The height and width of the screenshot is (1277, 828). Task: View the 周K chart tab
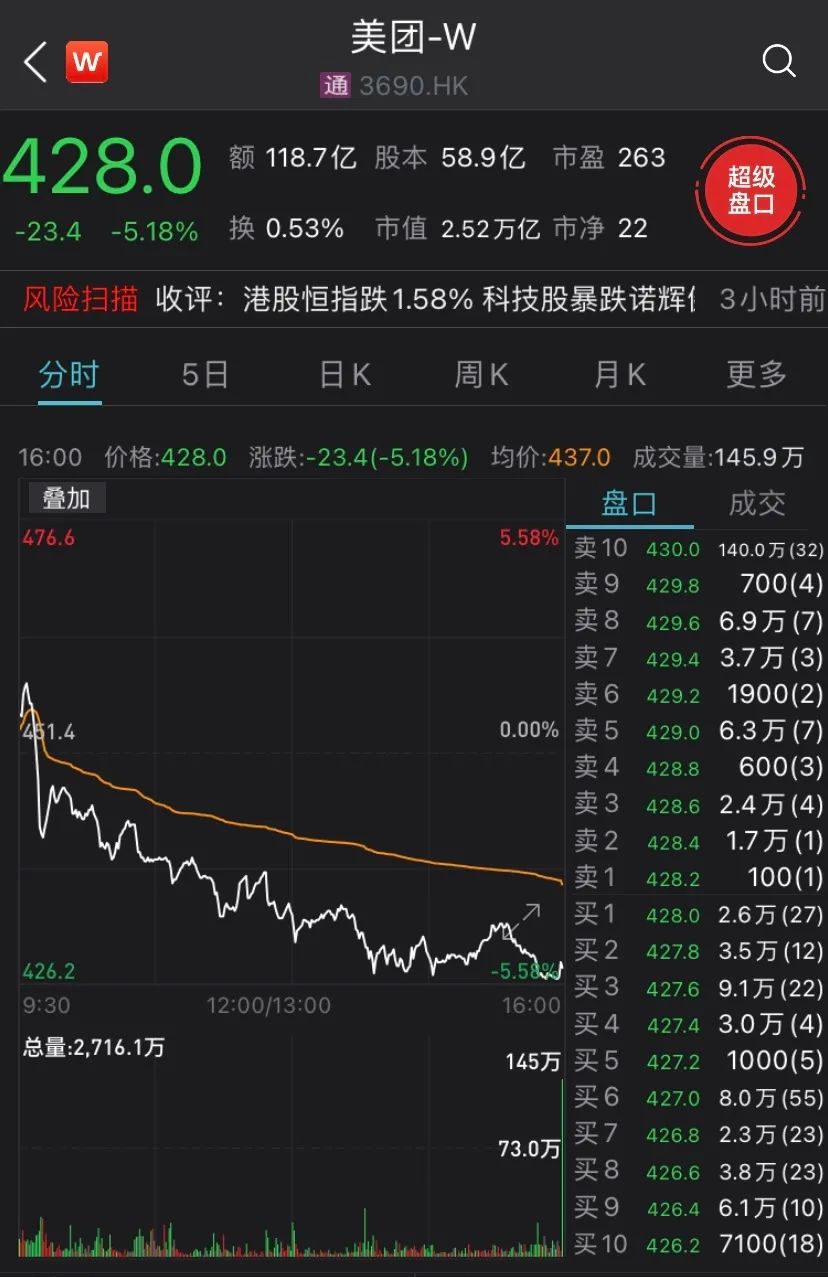[x=482, y=375]
